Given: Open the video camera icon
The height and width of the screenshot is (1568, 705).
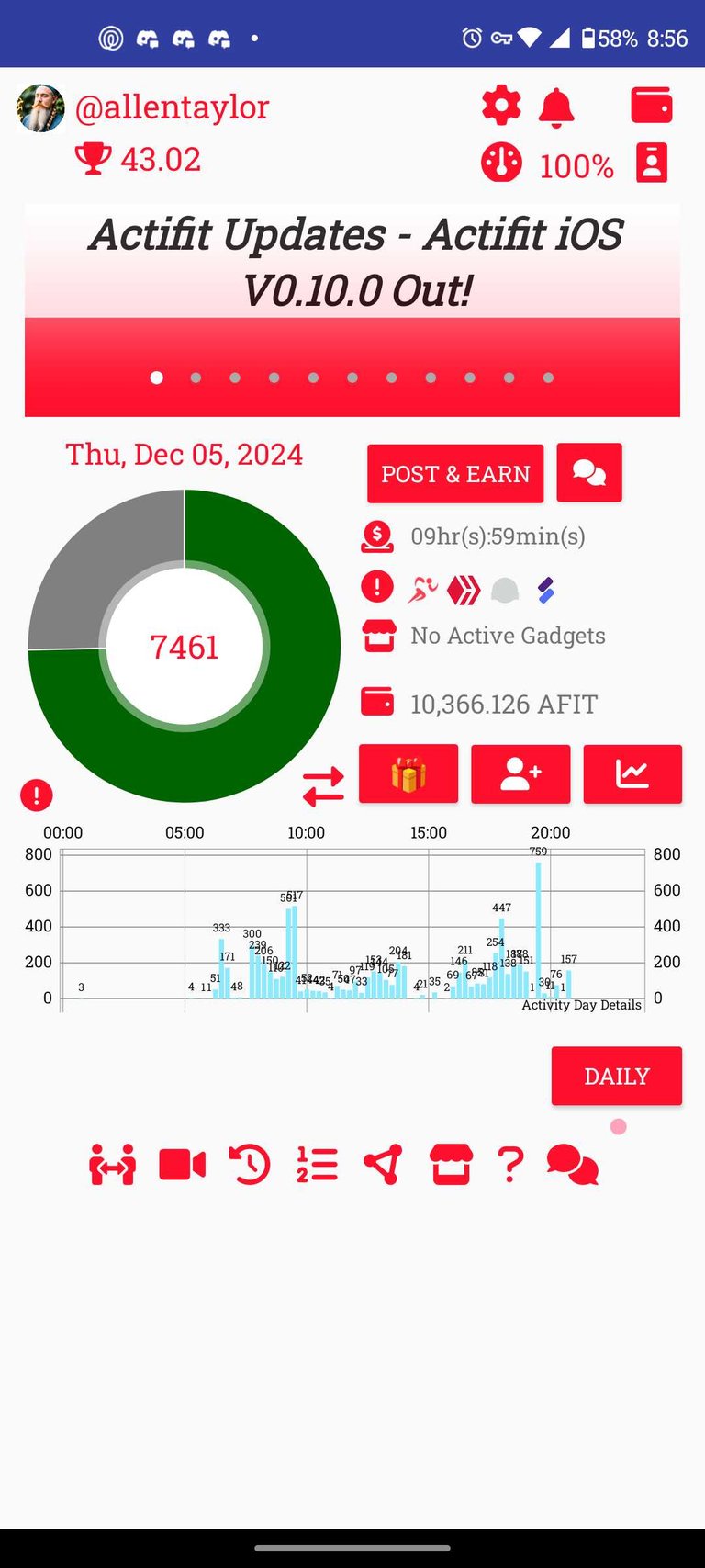Looking at the screenshot, I should pyautogui.click(x=182, y=1165).
